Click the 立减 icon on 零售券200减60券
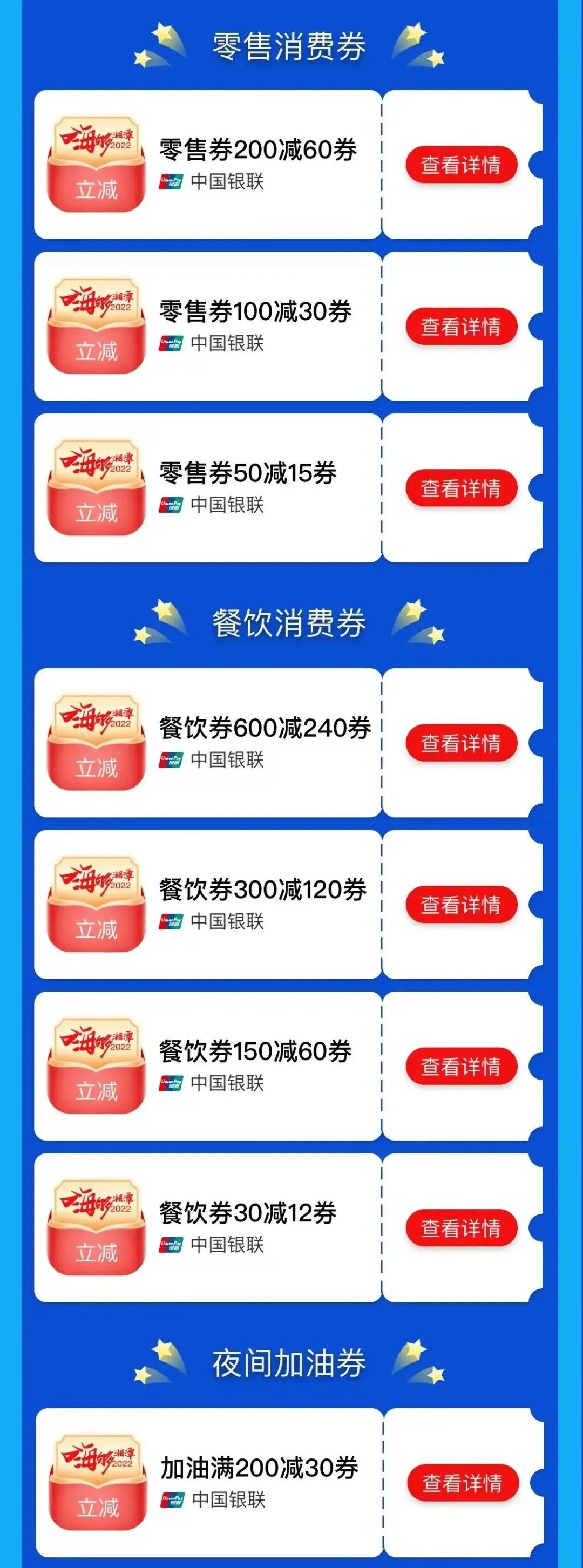This screenshot has height=1568, width=583. coord(96,161)
